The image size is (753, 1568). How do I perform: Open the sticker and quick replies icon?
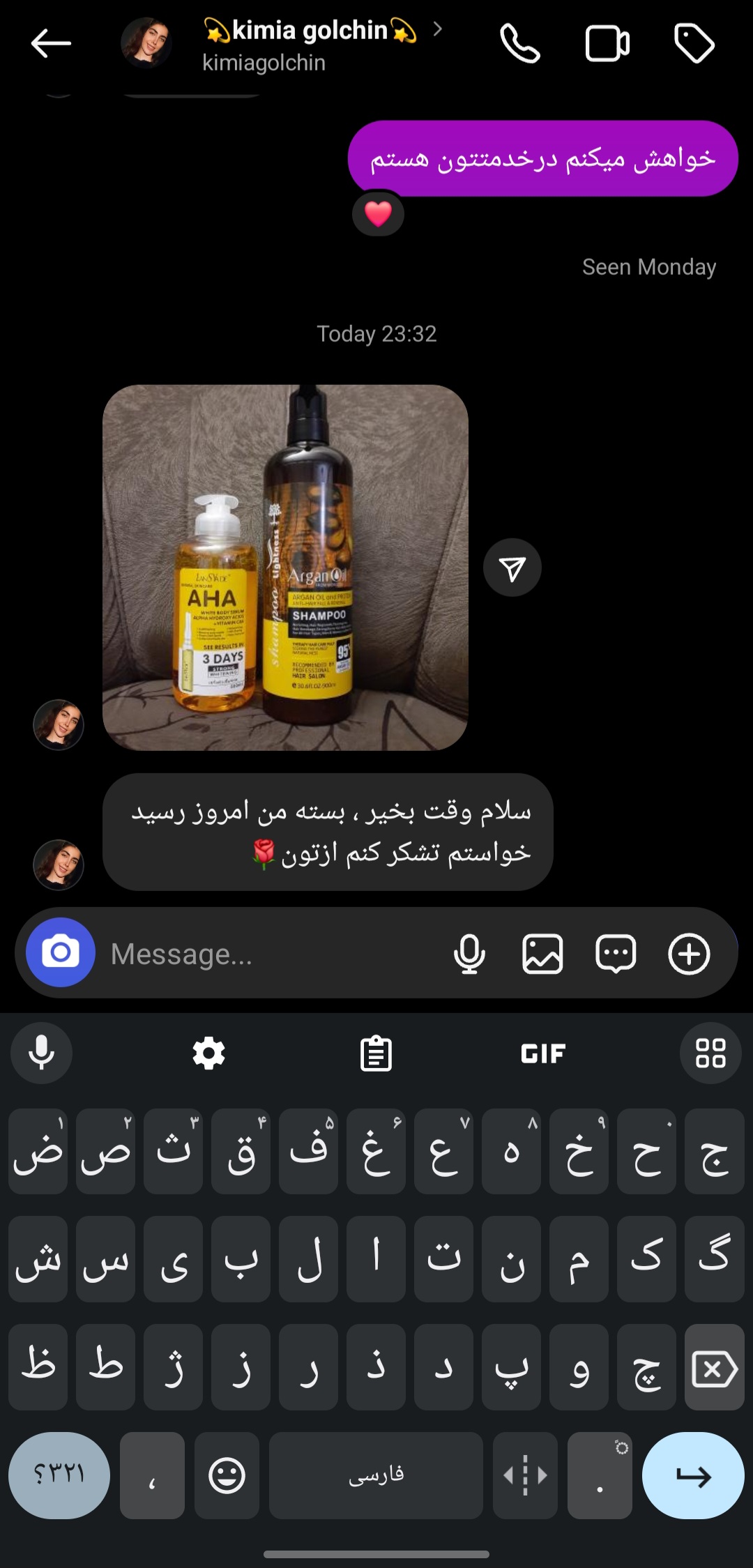(x=616, y=954)
